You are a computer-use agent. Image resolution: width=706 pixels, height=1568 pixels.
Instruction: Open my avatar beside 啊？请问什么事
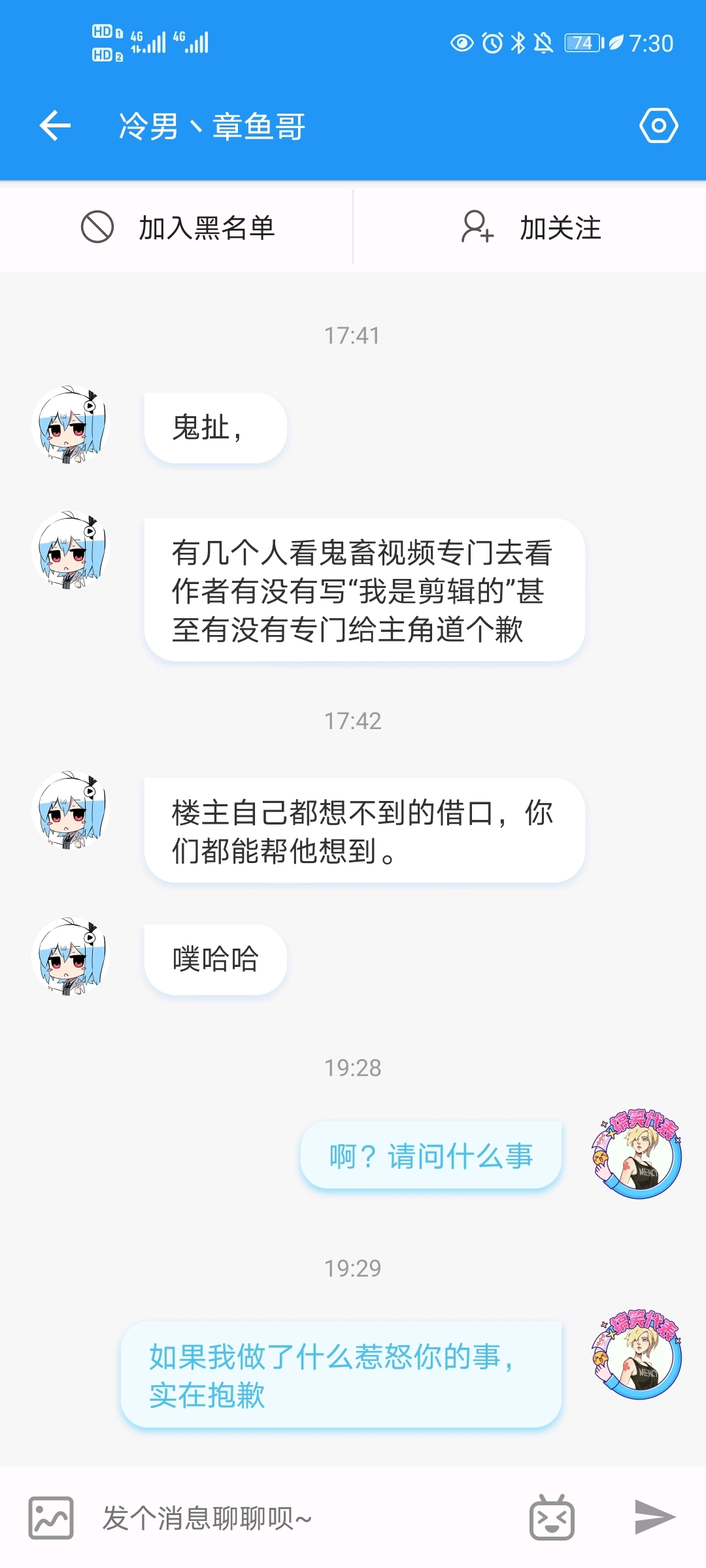click(637, 1154)
